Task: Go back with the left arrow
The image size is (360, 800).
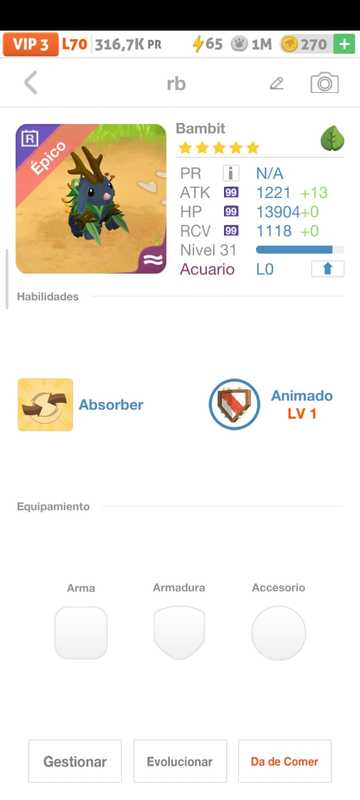Action: click(x=31, y=83)
